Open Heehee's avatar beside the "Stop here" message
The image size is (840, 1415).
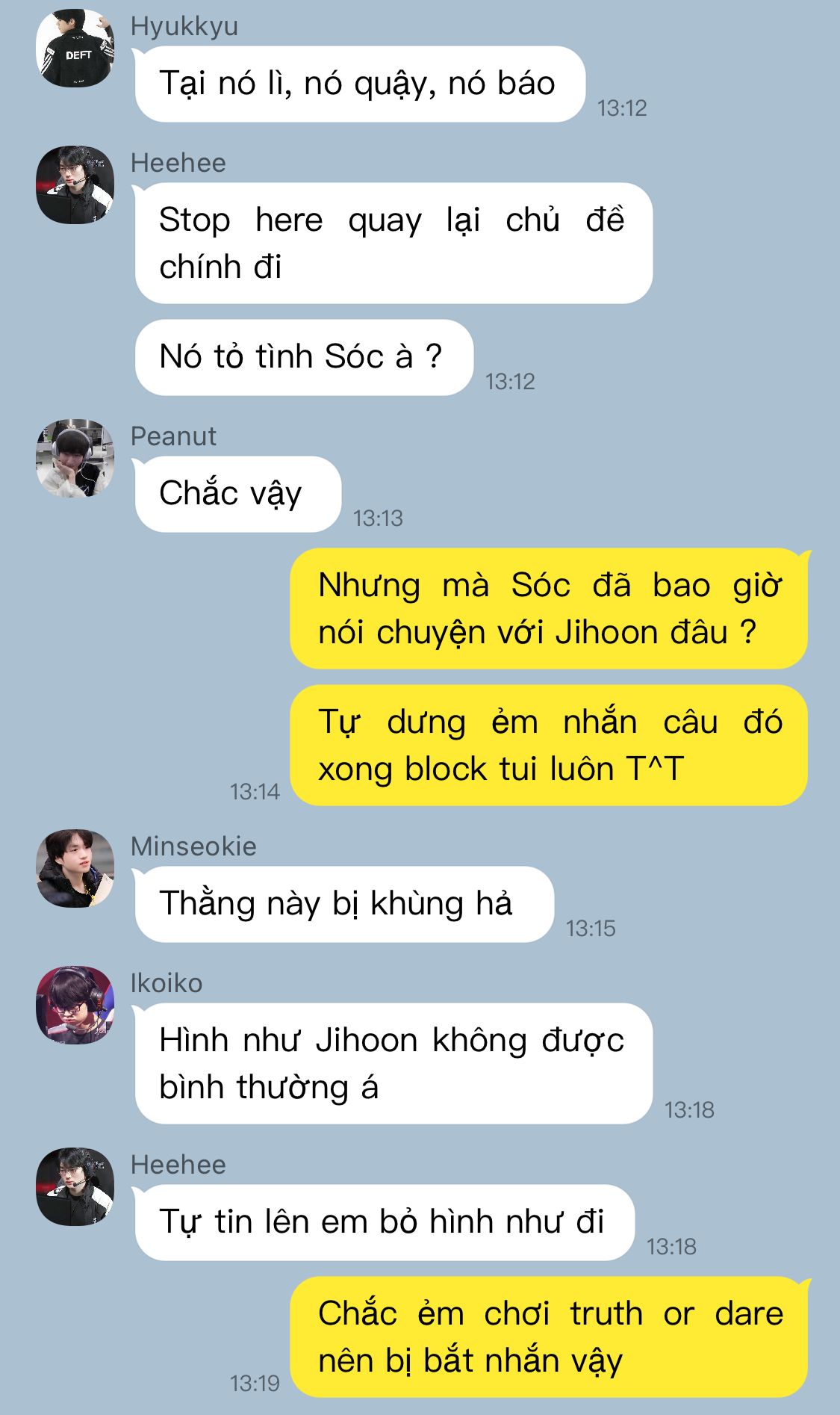(75, 185)
